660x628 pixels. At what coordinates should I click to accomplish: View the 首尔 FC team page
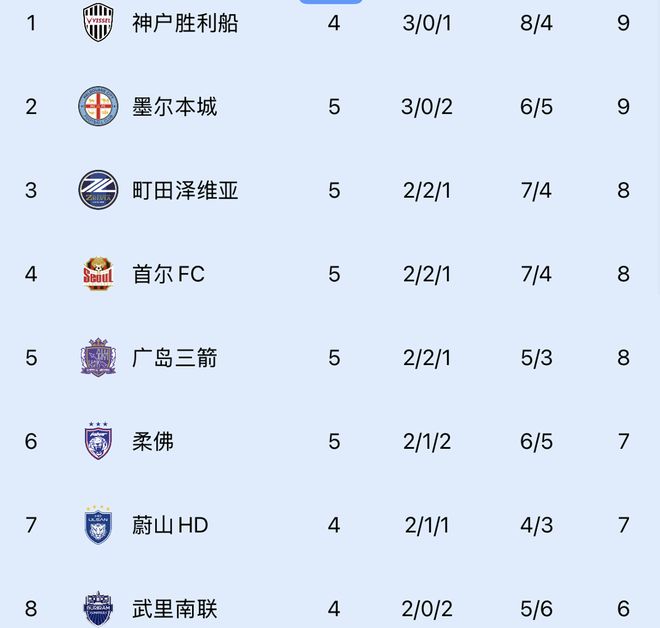pos(168,274)
